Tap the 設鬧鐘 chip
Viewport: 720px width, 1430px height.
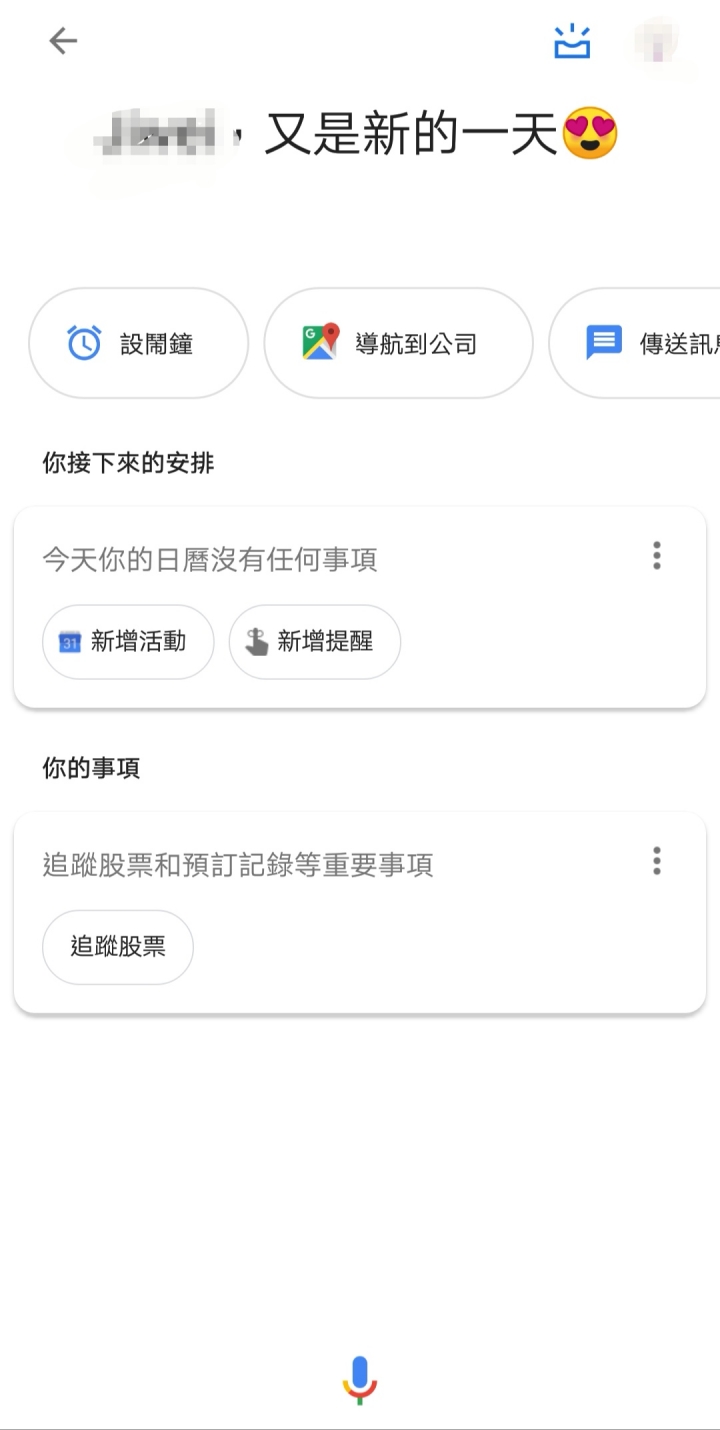[138, 343]
